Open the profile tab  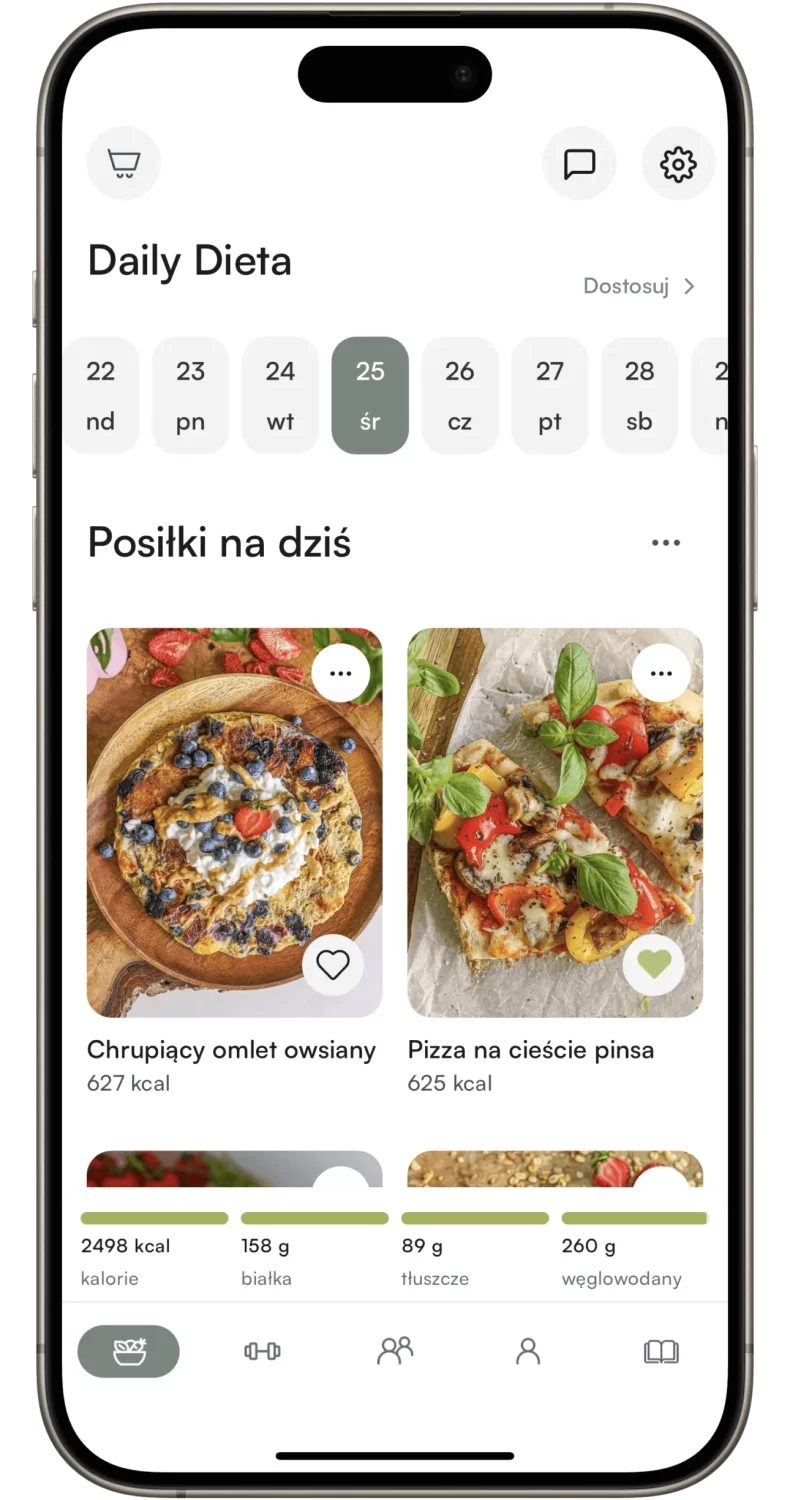[x=528, y=1352]
